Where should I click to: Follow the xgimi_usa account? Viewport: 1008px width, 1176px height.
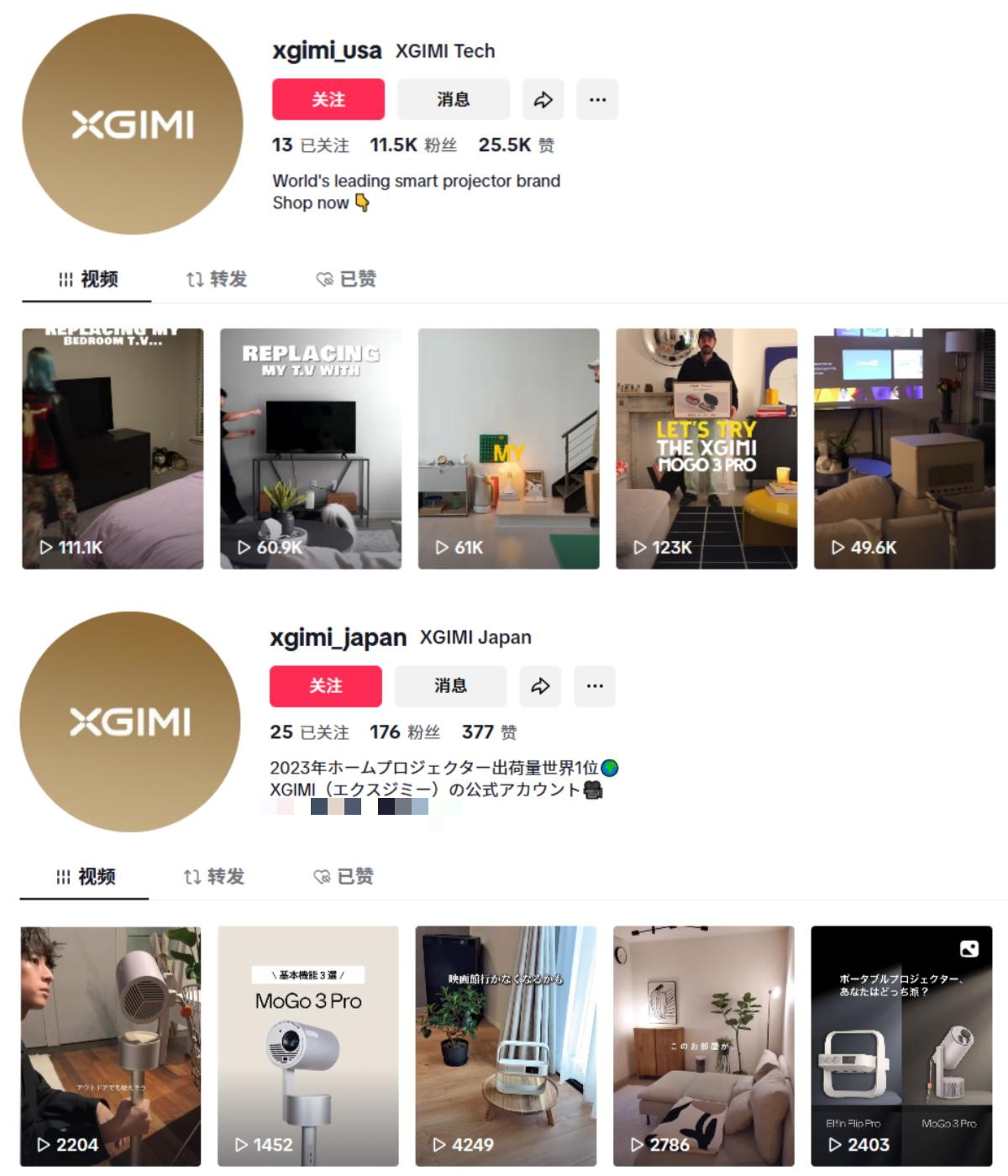click(328, 99)
